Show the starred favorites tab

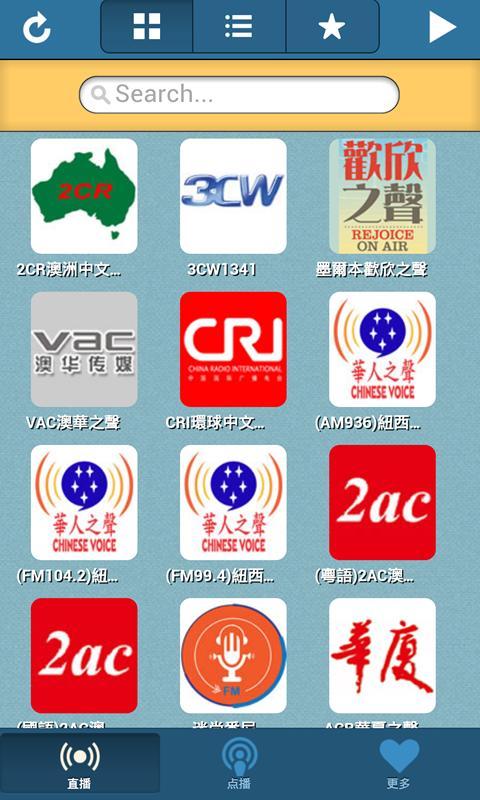coord(332,27)
